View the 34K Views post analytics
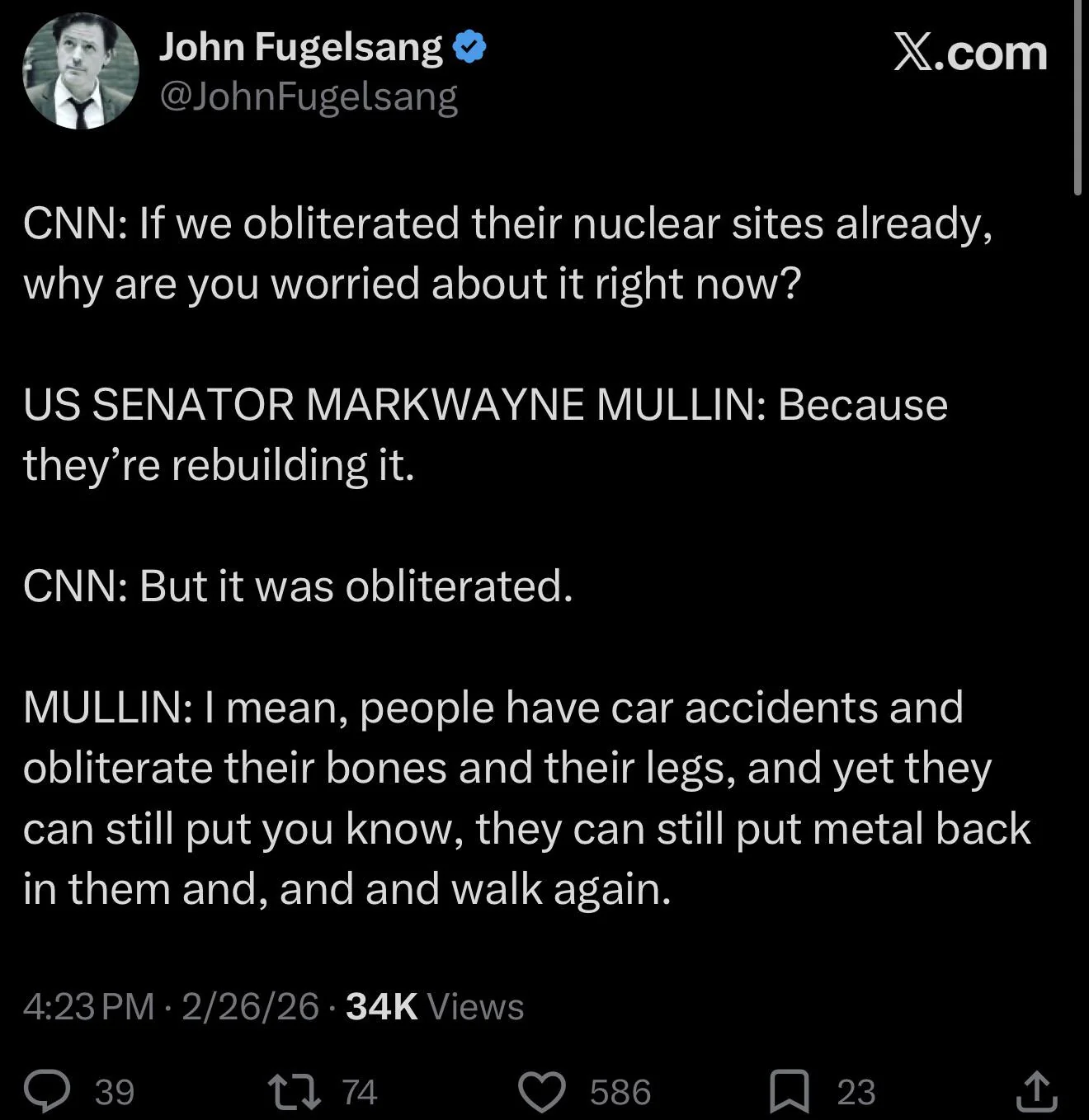 (x=435, y=1006)
